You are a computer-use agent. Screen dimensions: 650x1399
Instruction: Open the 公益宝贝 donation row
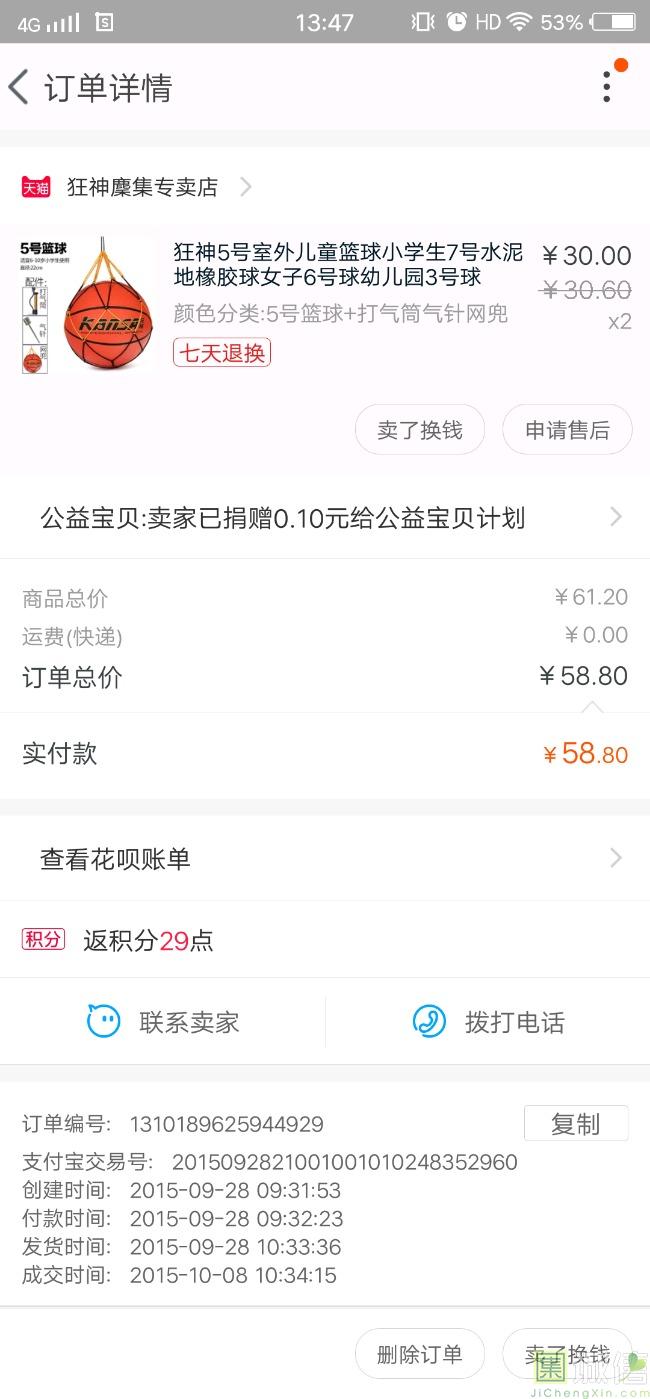pos(325,517)
